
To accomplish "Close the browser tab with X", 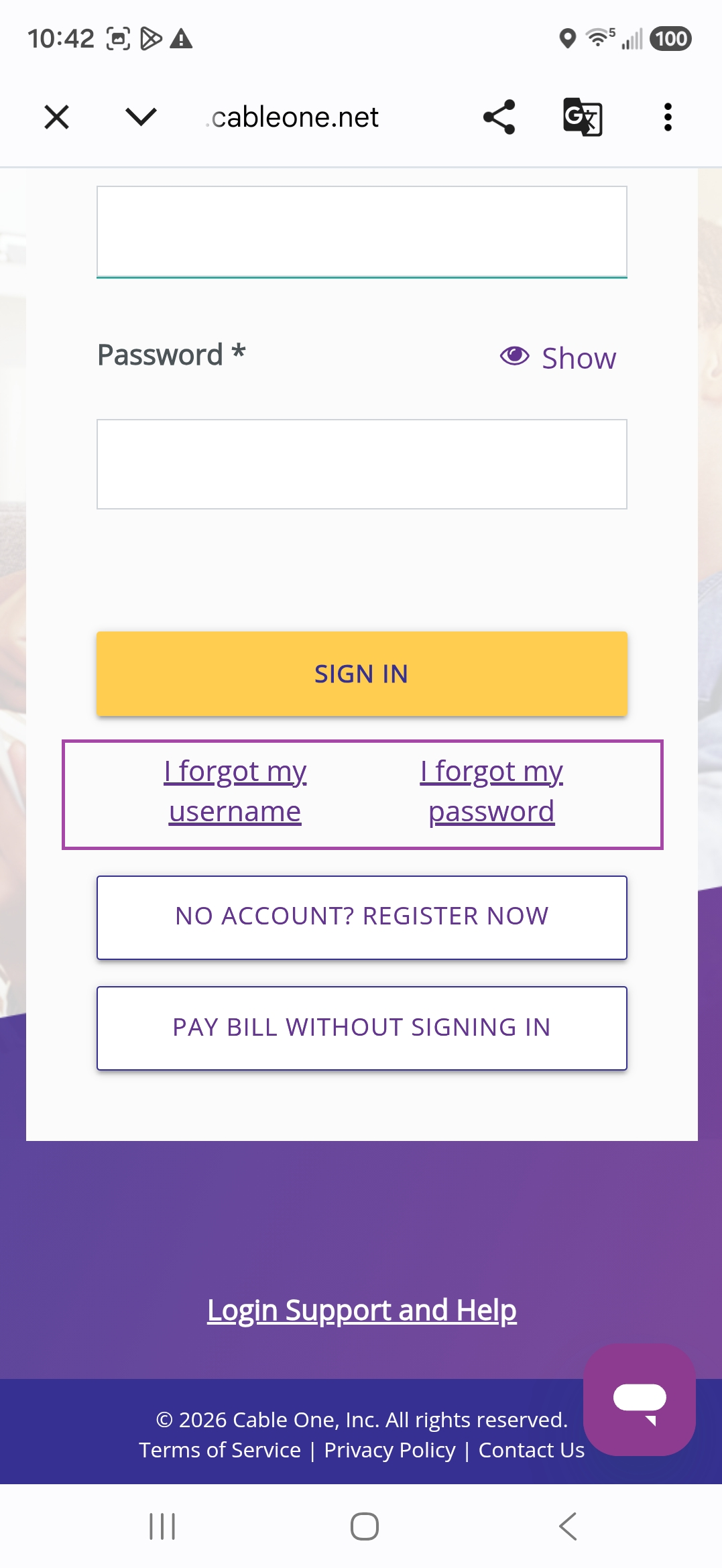I will pos(57,117).
